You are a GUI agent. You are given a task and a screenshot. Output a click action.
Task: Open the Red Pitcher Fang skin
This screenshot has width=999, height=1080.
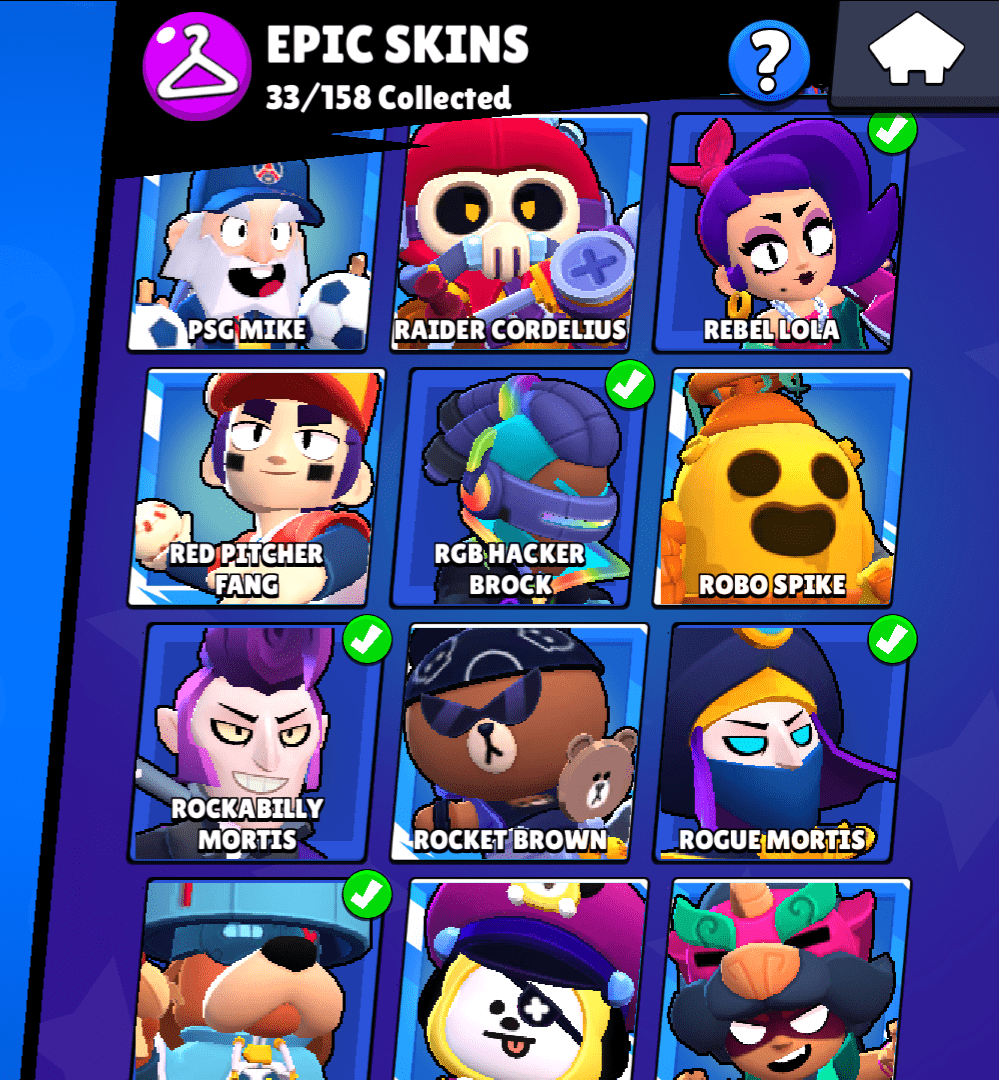(x=256, y=487)
